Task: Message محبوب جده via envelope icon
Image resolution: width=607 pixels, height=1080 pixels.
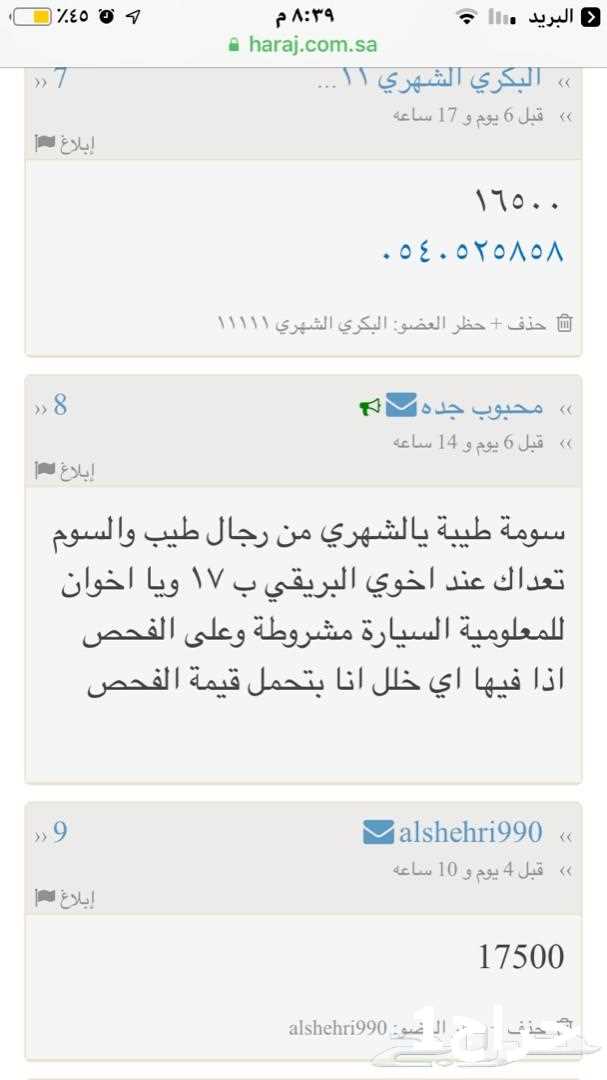Action: click(x=401, y=405)
